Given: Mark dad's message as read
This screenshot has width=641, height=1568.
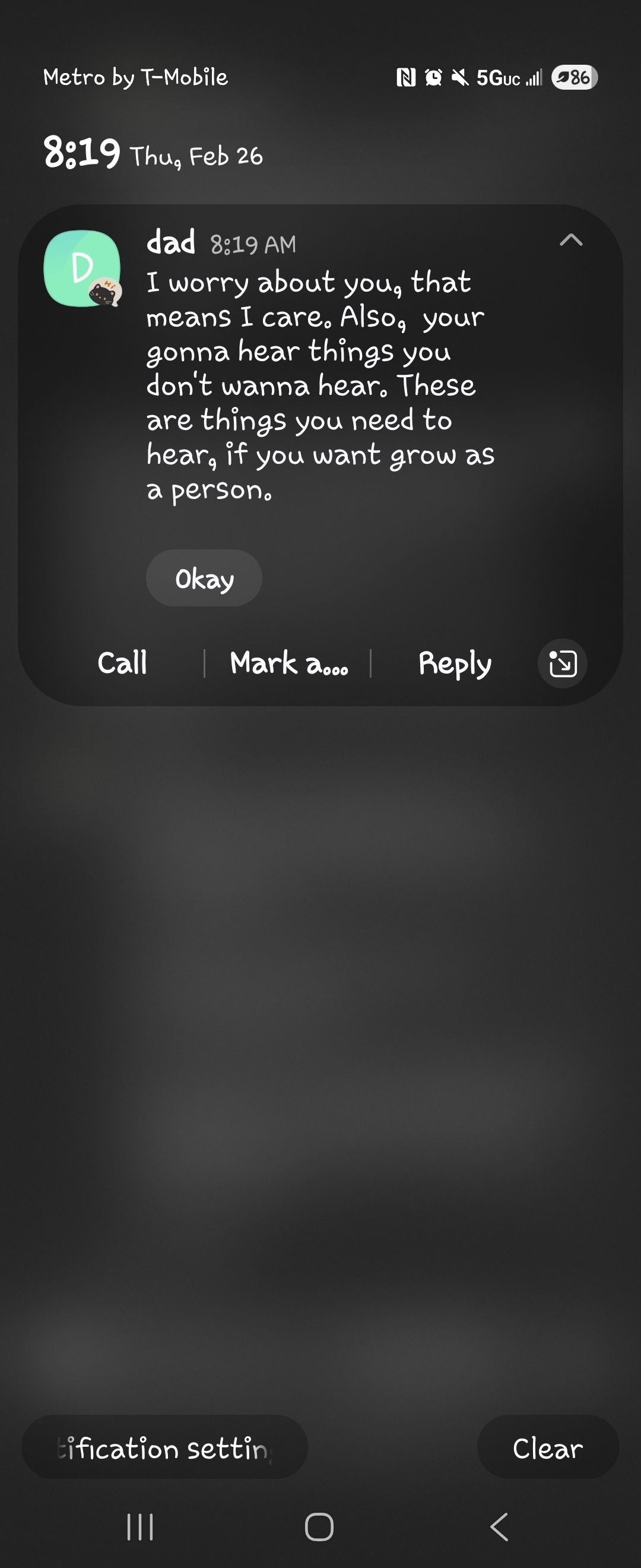Looking at the screenshot, I should (x=289, y=663).
